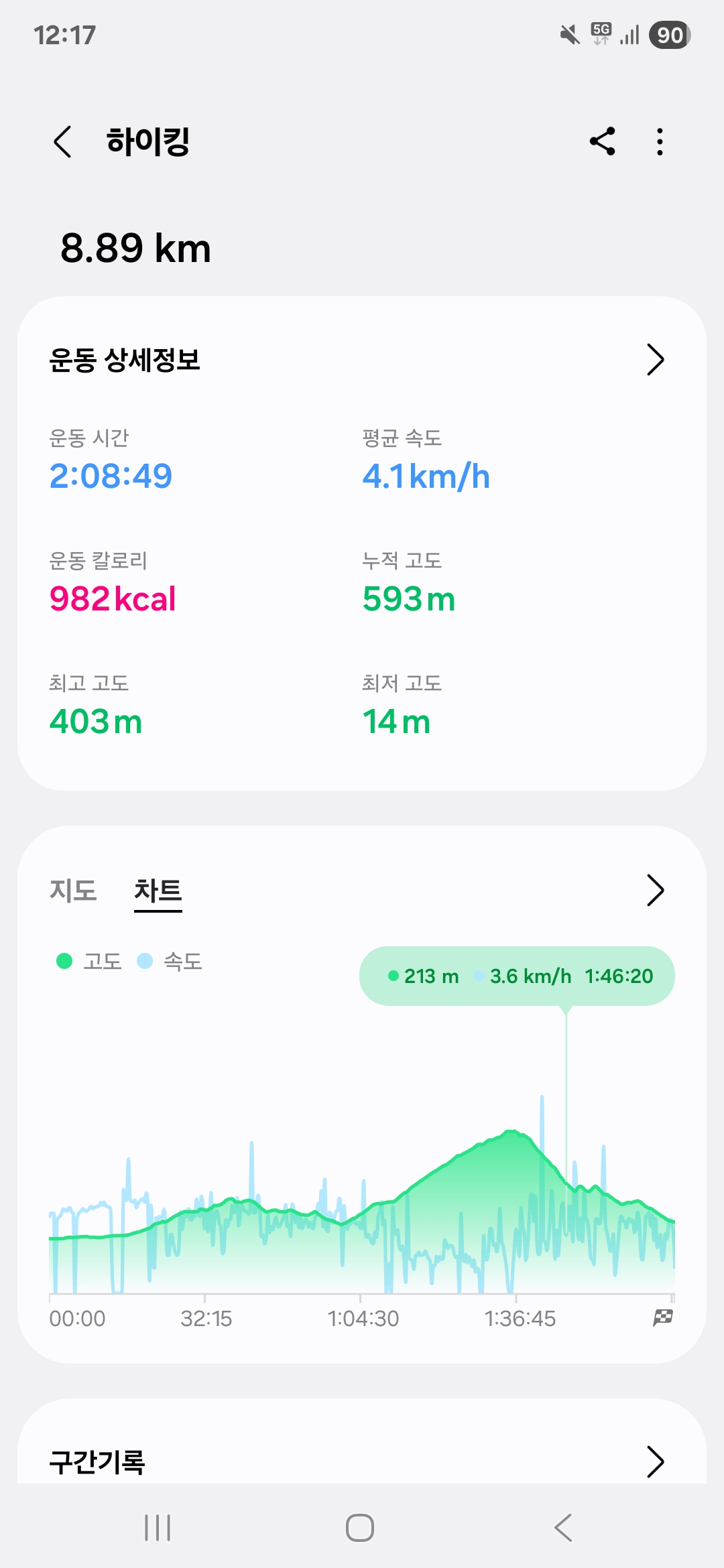This screenshot has width=724, height=1568.
Task: Go back from the 하이킹 screen
Action: click(x=62, y=141)
